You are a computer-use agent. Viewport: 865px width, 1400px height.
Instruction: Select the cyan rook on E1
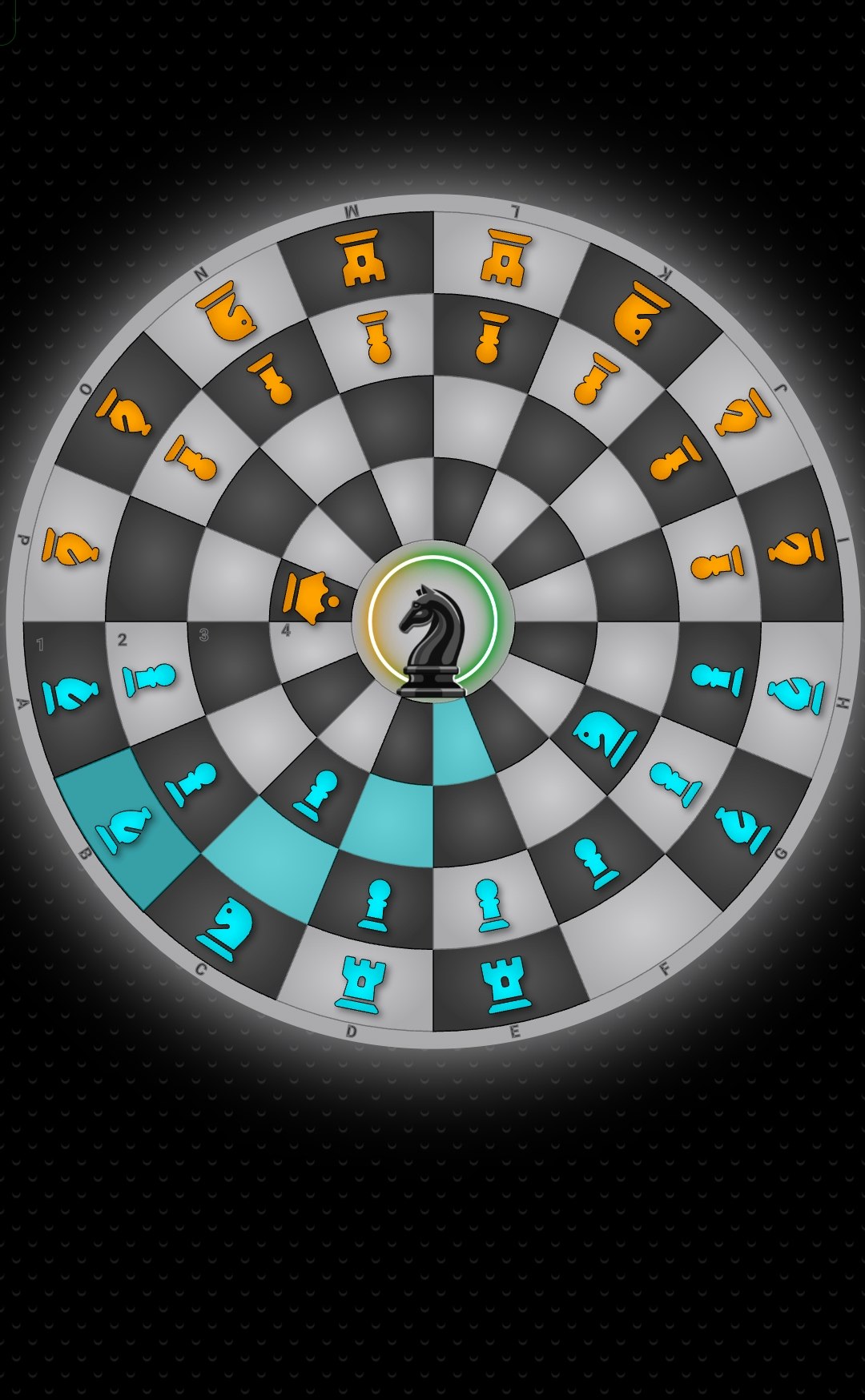click(x=505, y=985)
